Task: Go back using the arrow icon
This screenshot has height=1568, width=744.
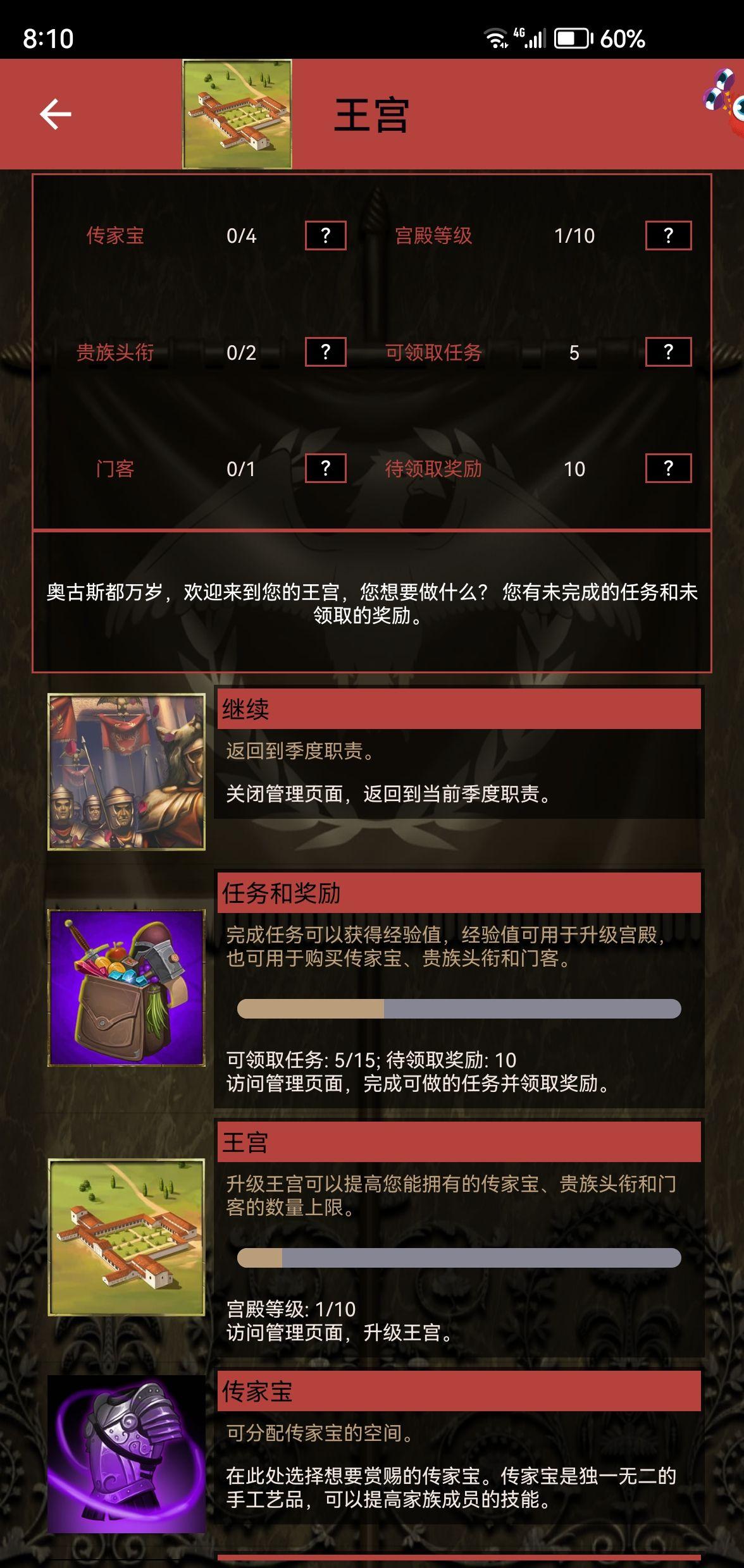Action: pos(55,114)
